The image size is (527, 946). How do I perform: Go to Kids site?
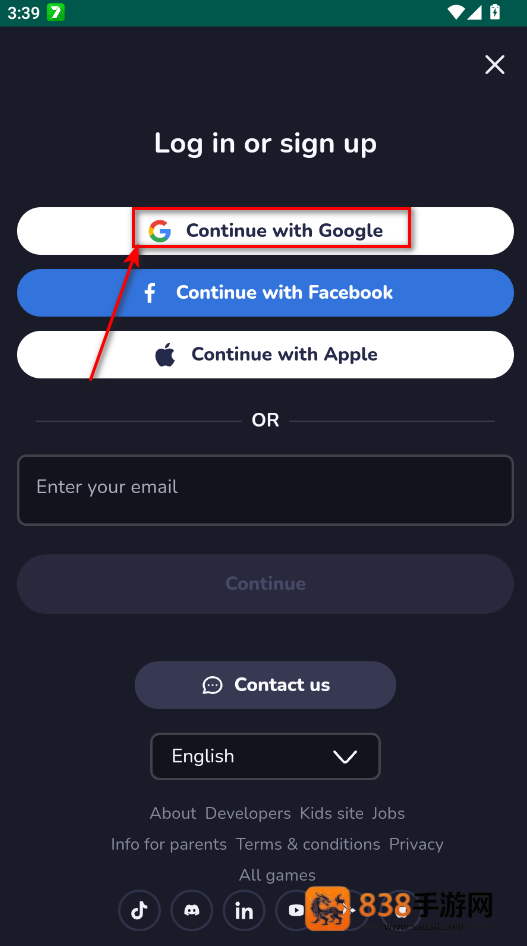point(332,813)
